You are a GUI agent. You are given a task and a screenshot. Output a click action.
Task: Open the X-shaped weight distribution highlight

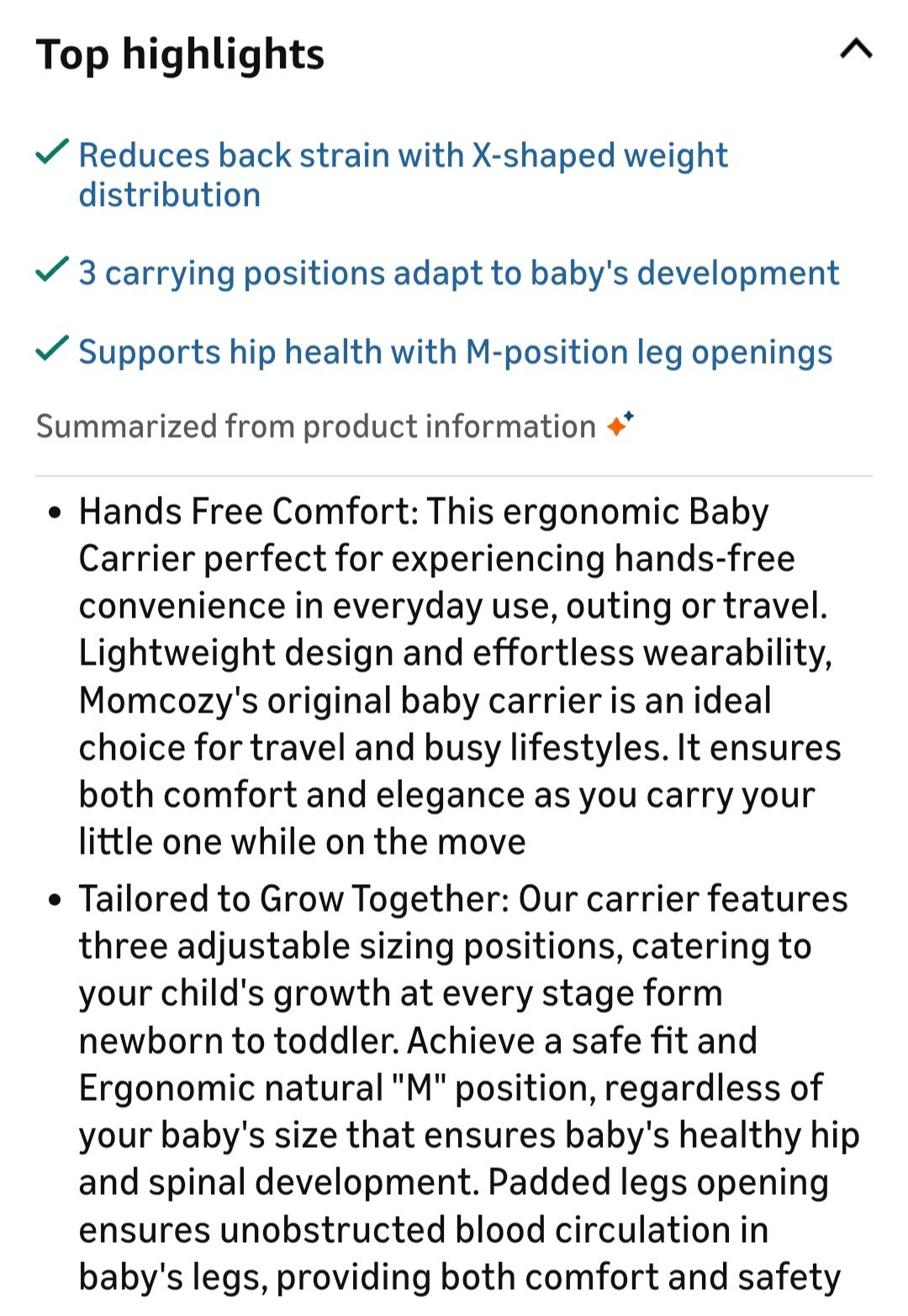[403, 174]
